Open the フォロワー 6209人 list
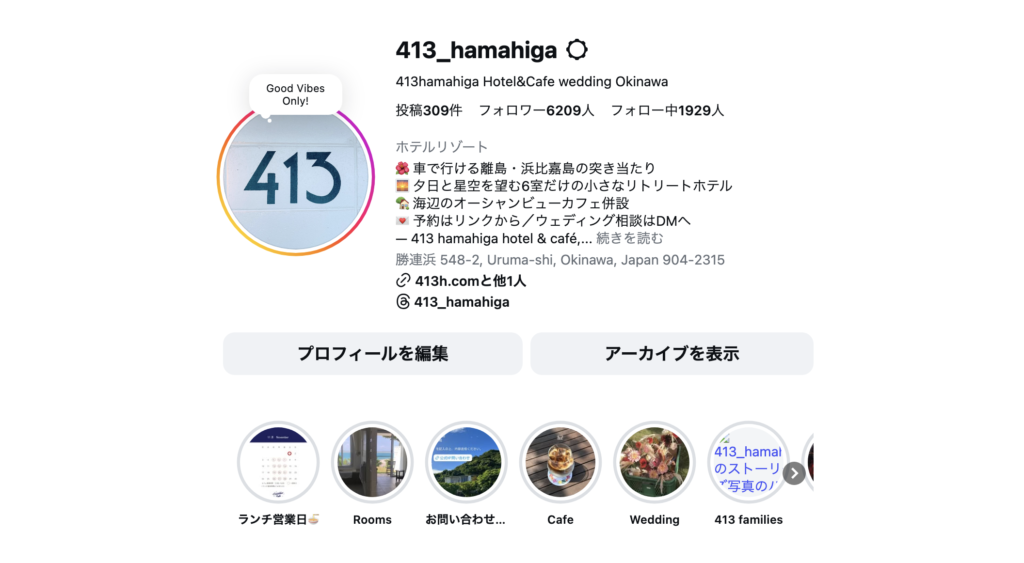The image size is (1024, 563). point(536,111)
